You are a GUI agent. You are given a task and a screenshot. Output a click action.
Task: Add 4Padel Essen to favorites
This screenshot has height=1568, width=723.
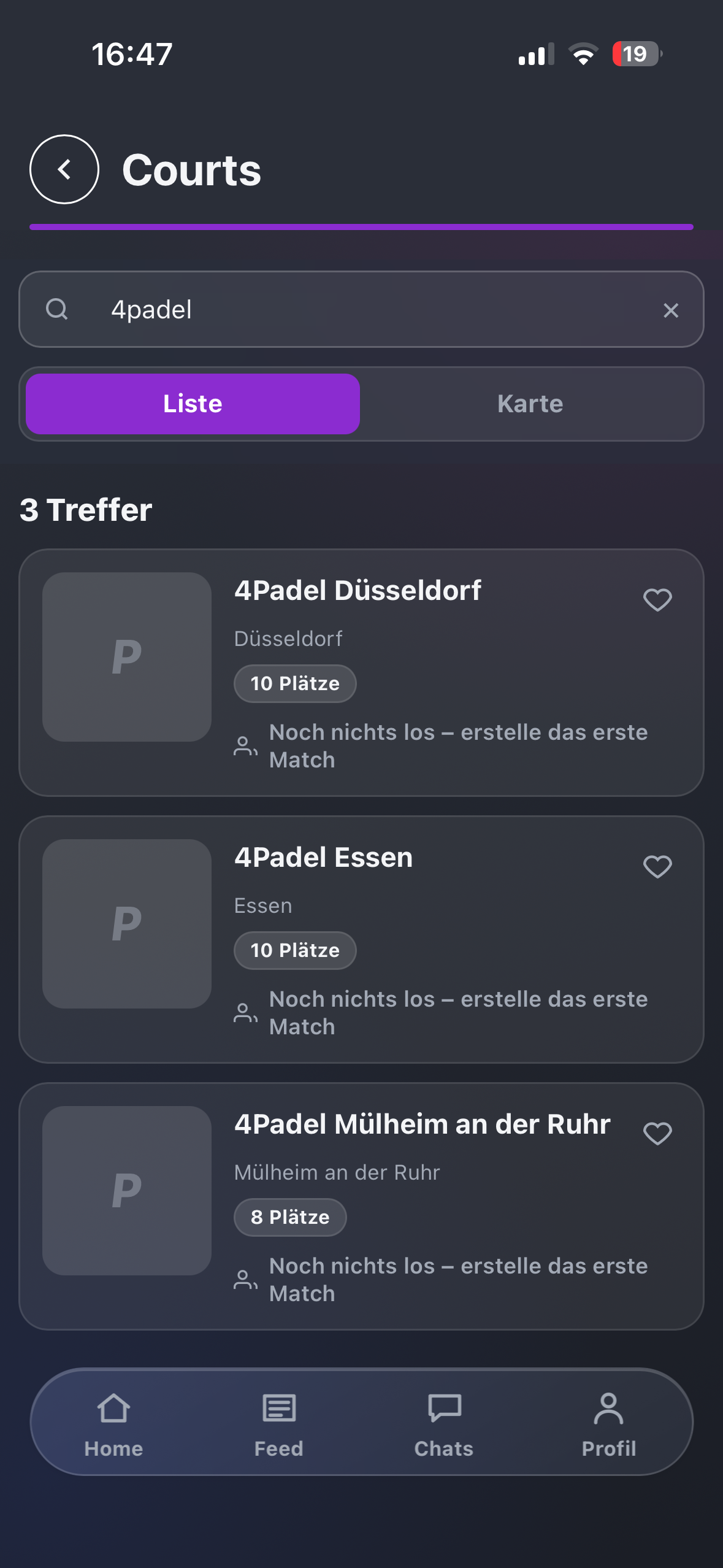tap(657, 866)
